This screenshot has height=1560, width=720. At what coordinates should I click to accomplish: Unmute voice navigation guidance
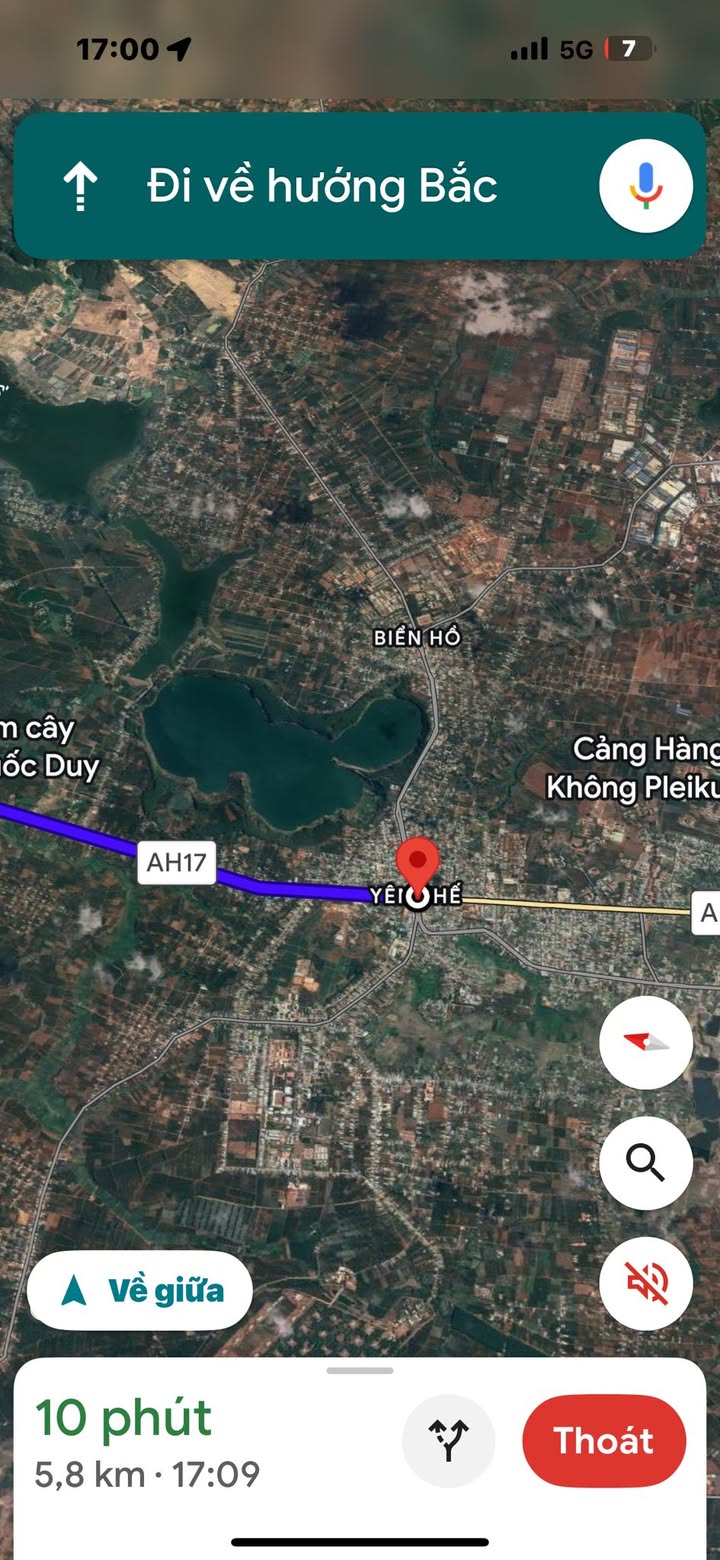click(646, 1282)
